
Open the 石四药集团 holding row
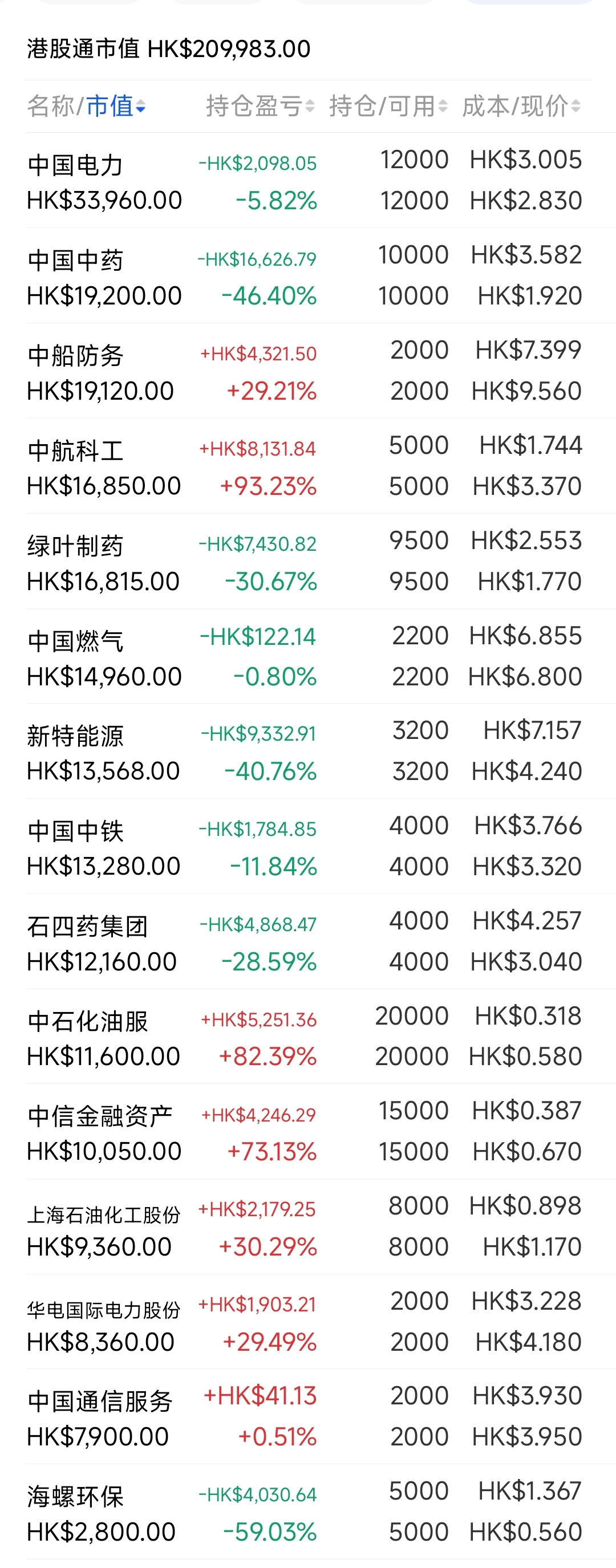pos(305,941)
